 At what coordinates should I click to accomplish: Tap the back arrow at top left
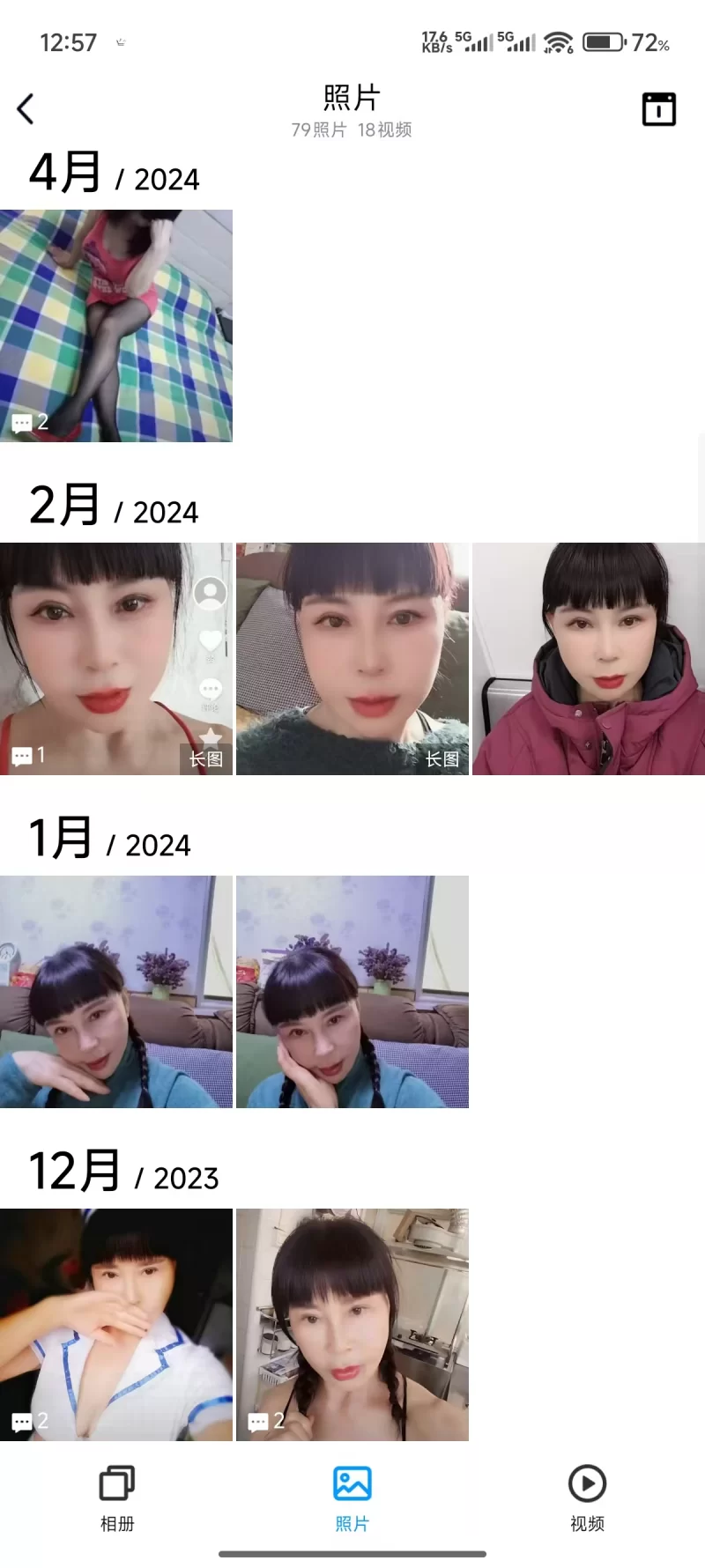point(26,108)
